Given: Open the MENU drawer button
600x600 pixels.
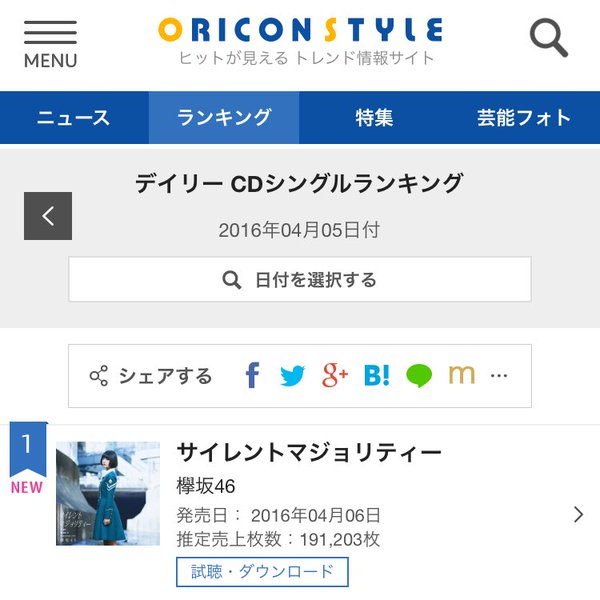Looking at the screenshot, I should 50,44.
